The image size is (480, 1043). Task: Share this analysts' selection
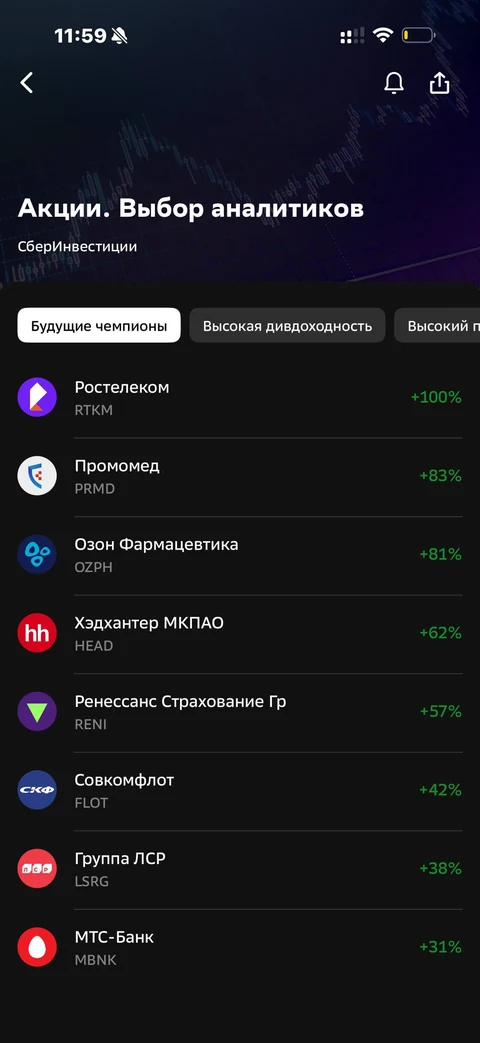(x=439, y=83)
